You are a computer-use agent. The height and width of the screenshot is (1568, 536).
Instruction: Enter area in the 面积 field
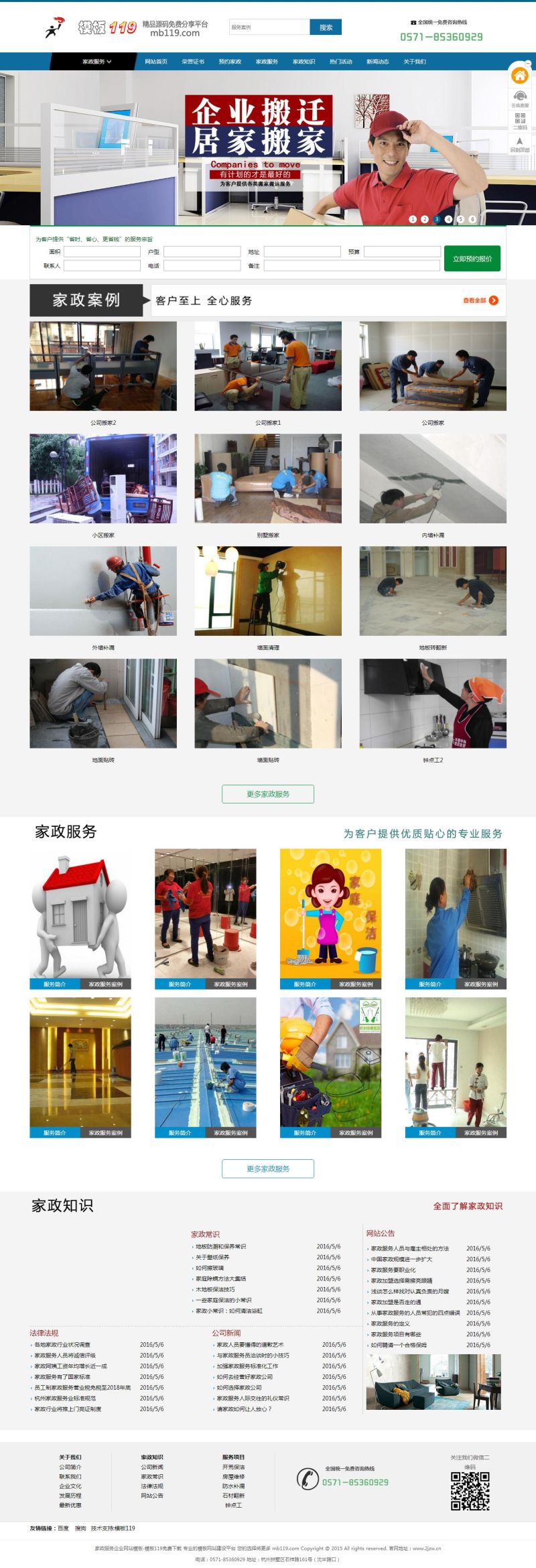point(102,252)
